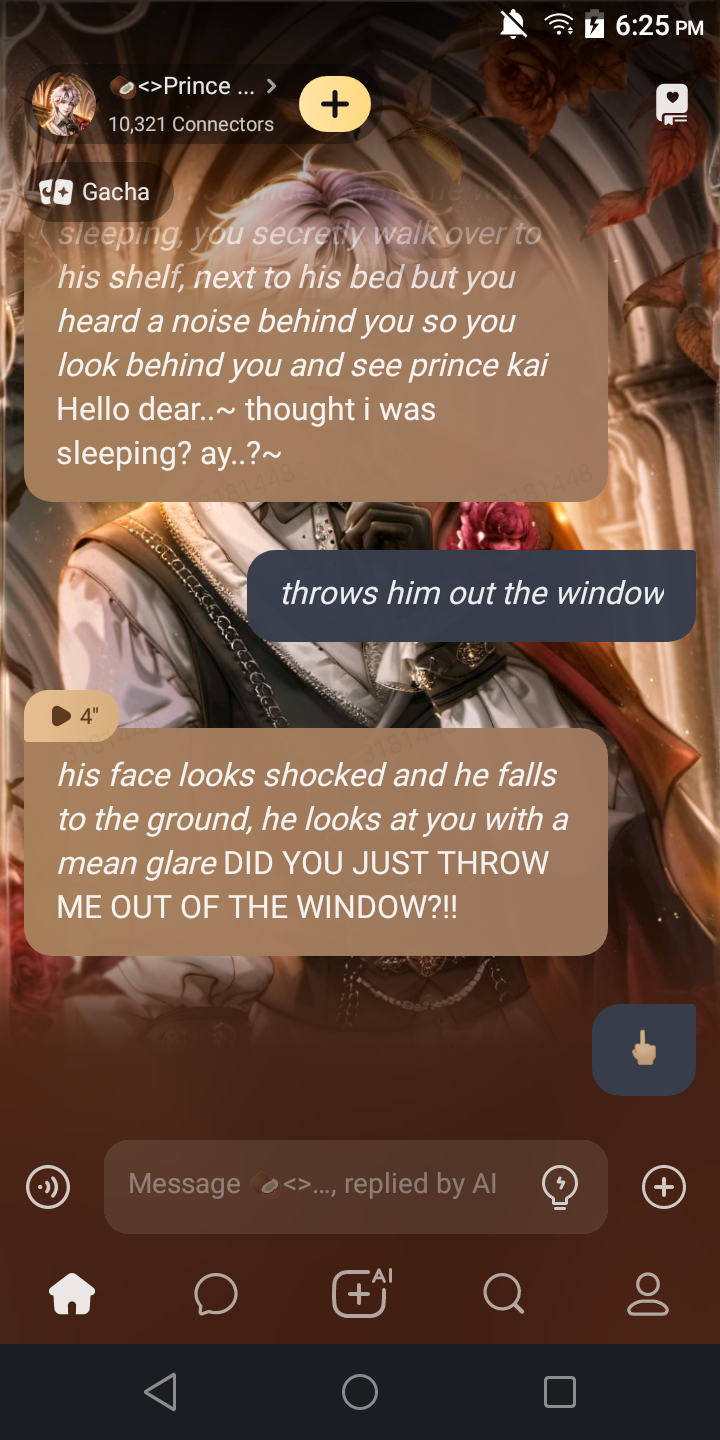Screen dimensions: 720x1440
Task: Go to the Home tab
Action: tap(72, 1295)
